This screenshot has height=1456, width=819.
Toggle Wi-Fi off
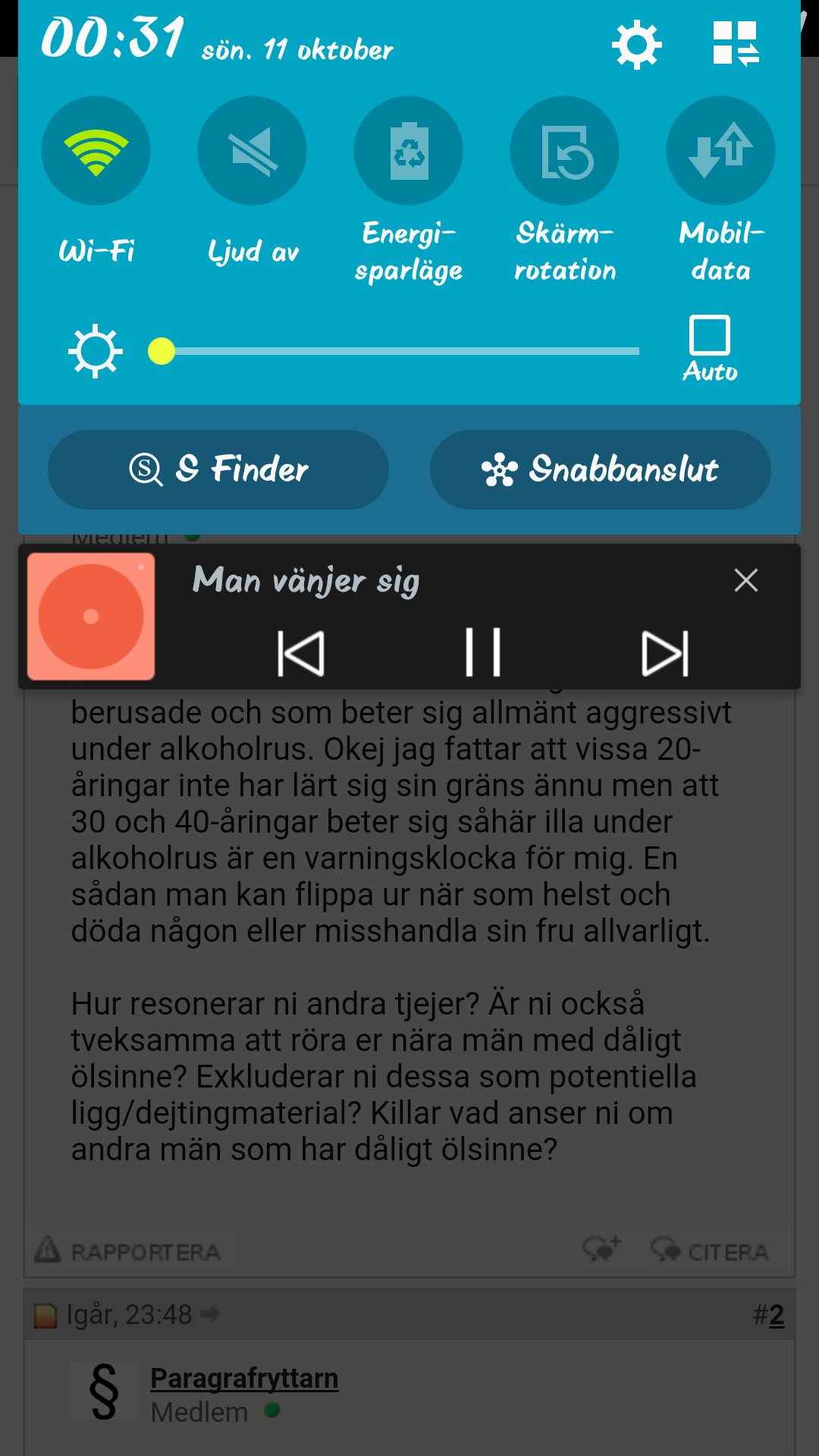coord(96,151)
